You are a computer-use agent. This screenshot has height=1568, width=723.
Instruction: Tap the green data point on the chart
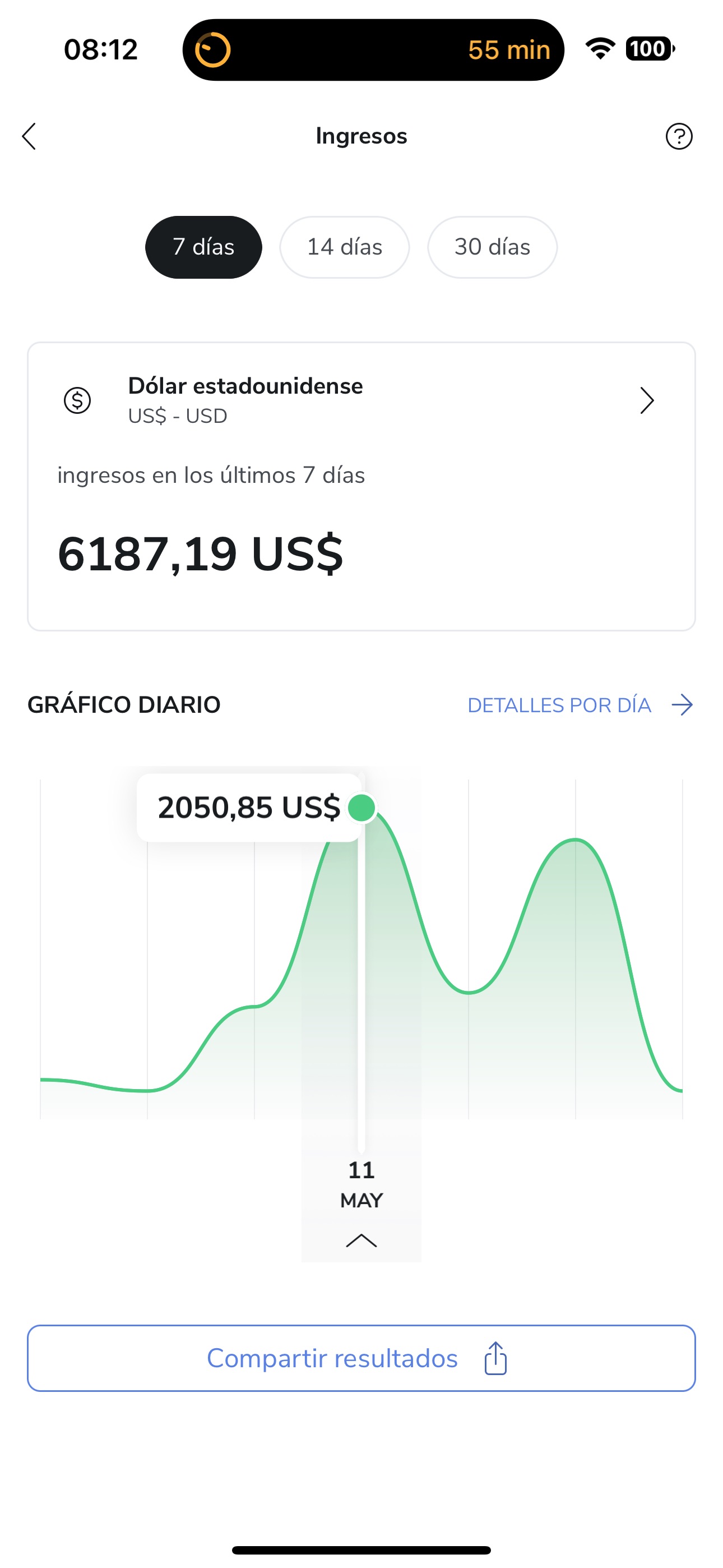[361, 808]
